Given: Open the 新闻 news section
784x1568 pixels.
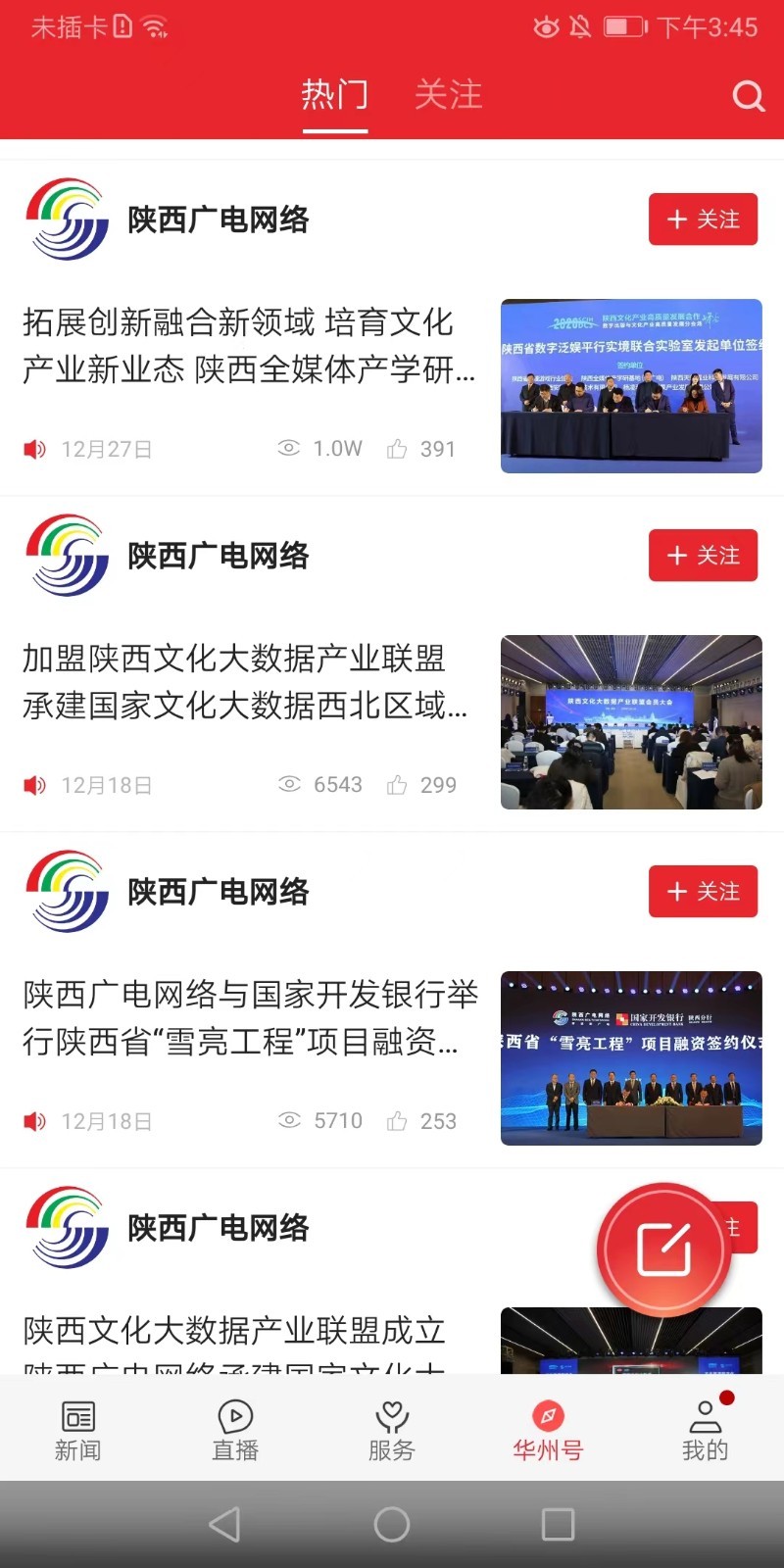Looking at the screenshot, I should tap(77, 1428).
